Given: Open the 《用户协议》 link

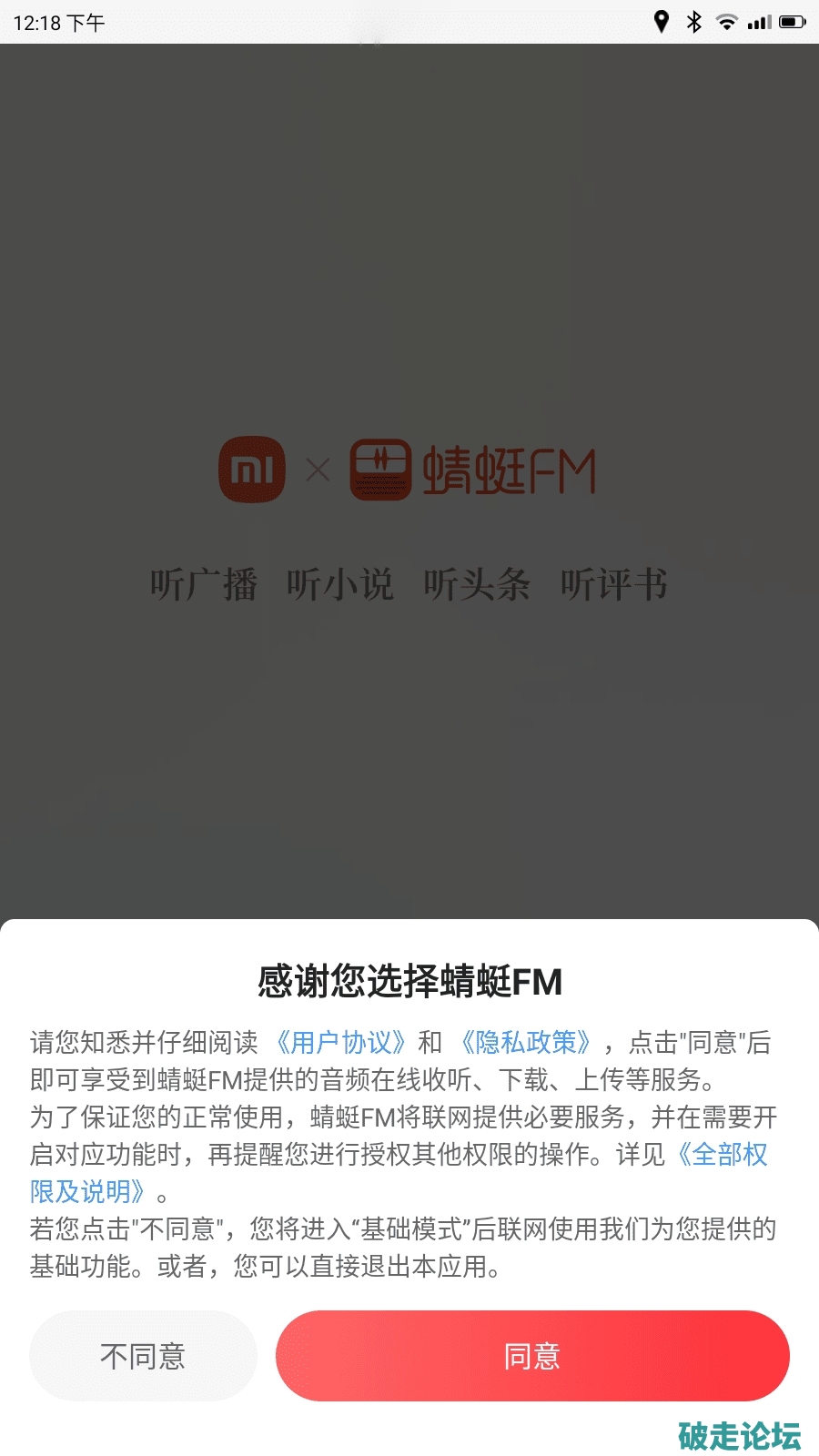Looking at the screenshot, I should 340,1042.
